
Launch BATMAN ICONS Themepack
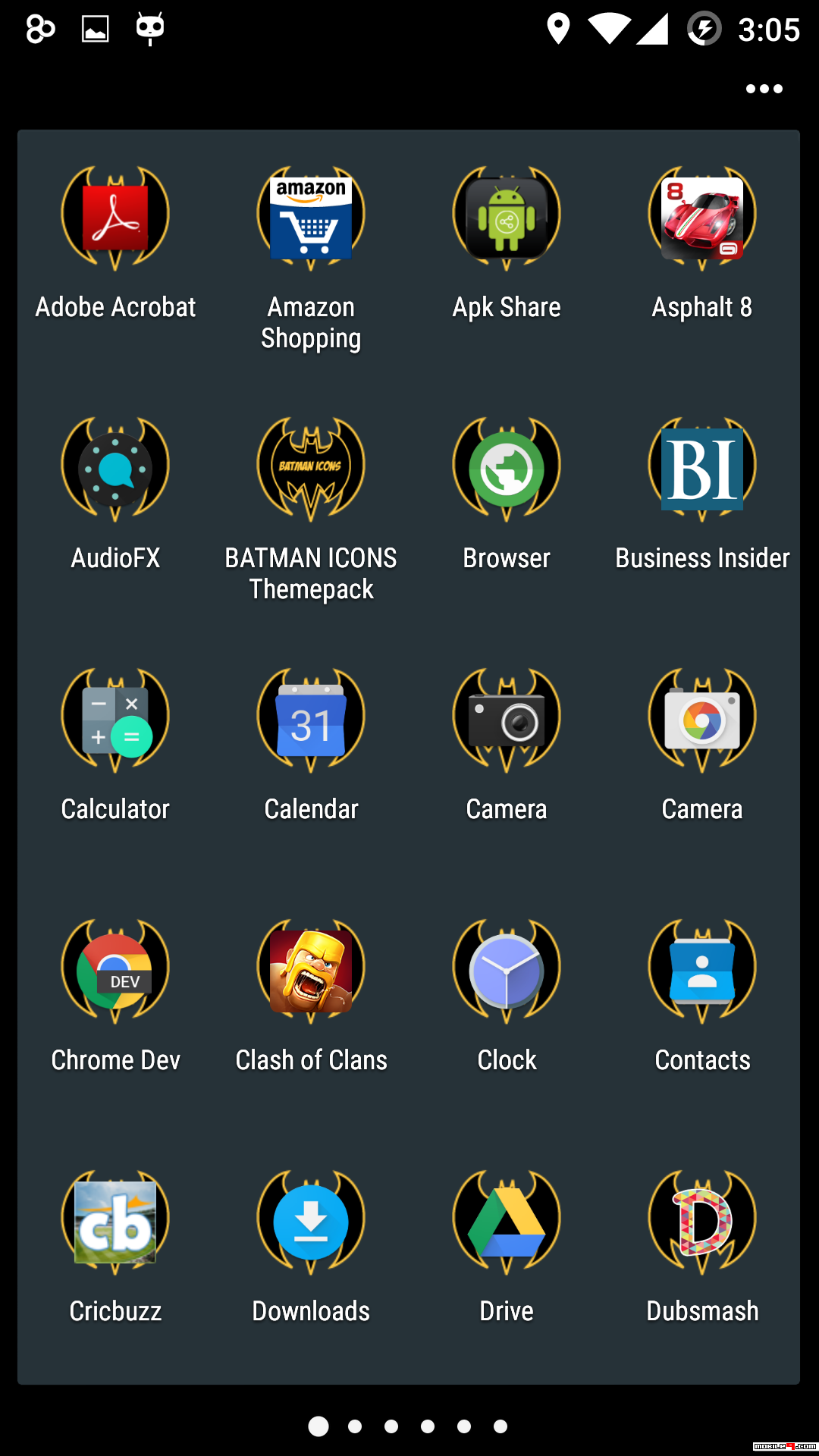(x=310, y=468)
